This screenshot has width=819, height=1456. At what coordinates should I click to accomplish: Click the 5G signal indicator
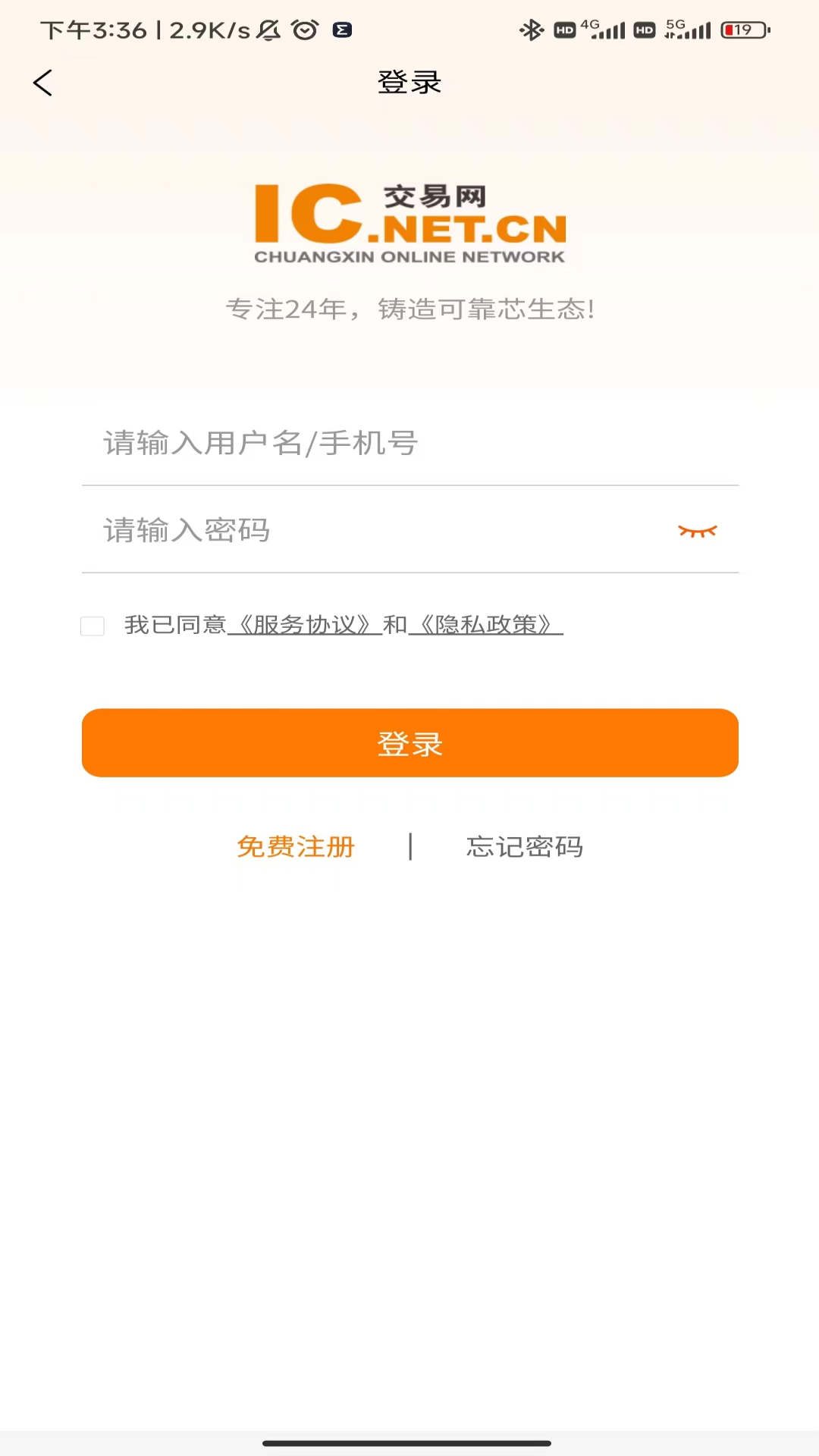tap(689, 30)
